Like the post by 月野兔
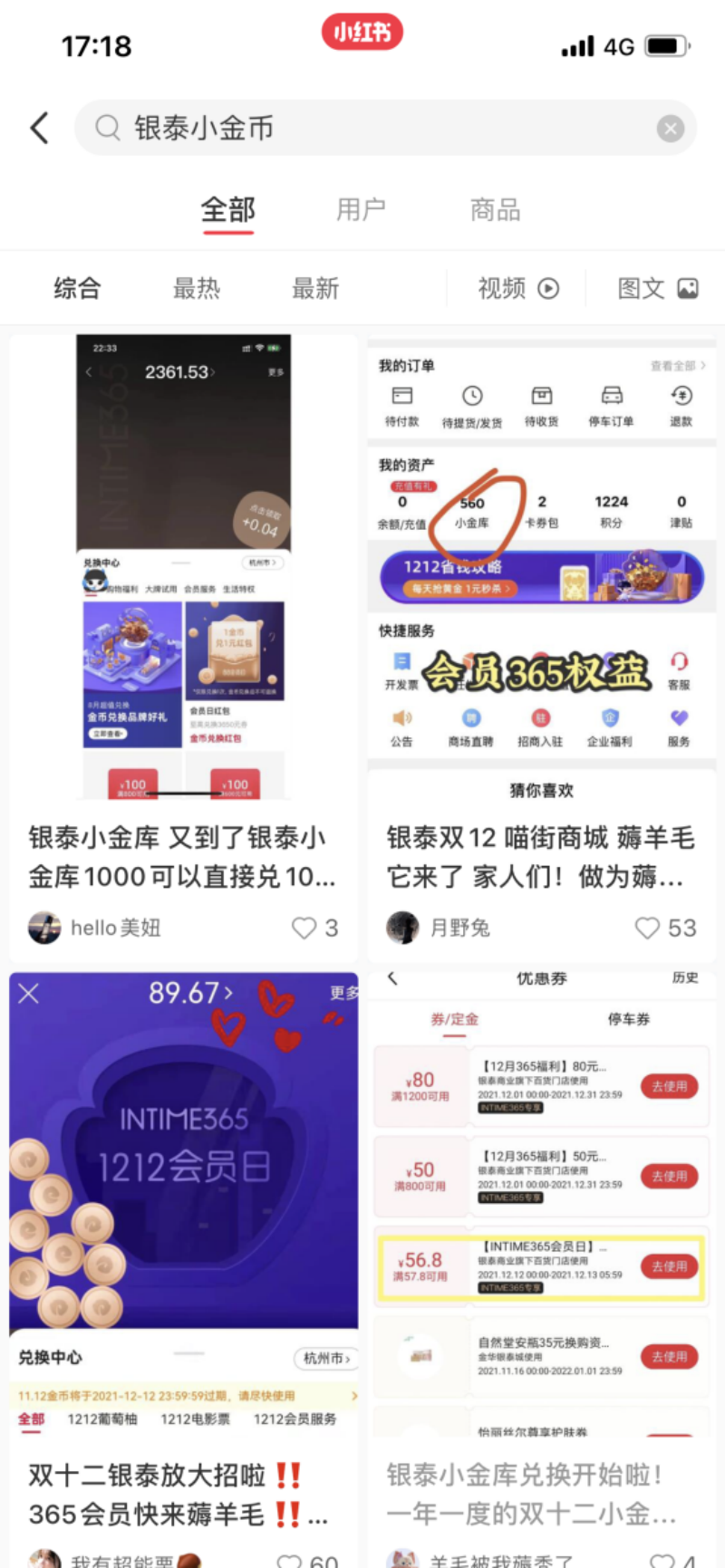The width and height of the screenshot is (725, 1568). coord(665,928)
